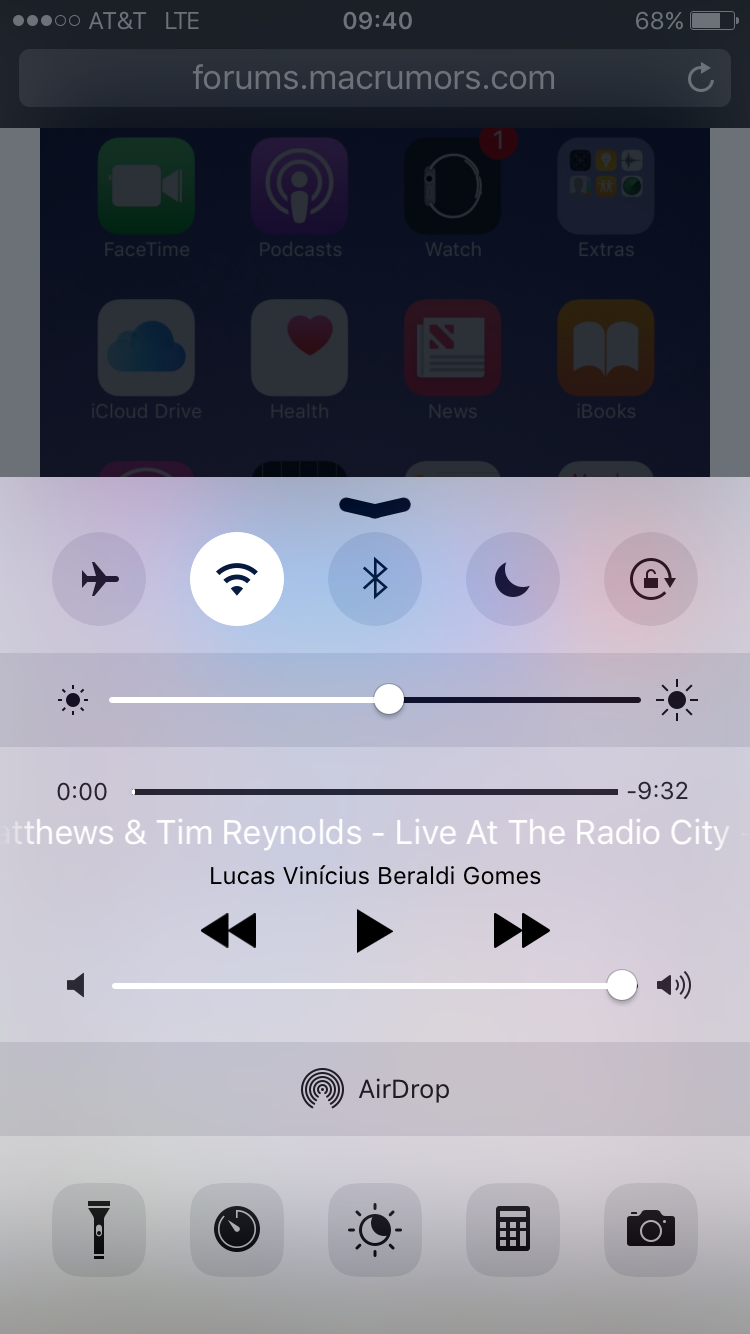Toggle portrait orientation lock
The width and height of the screenshot is (750, 1334).
click(x=651, y=579)
